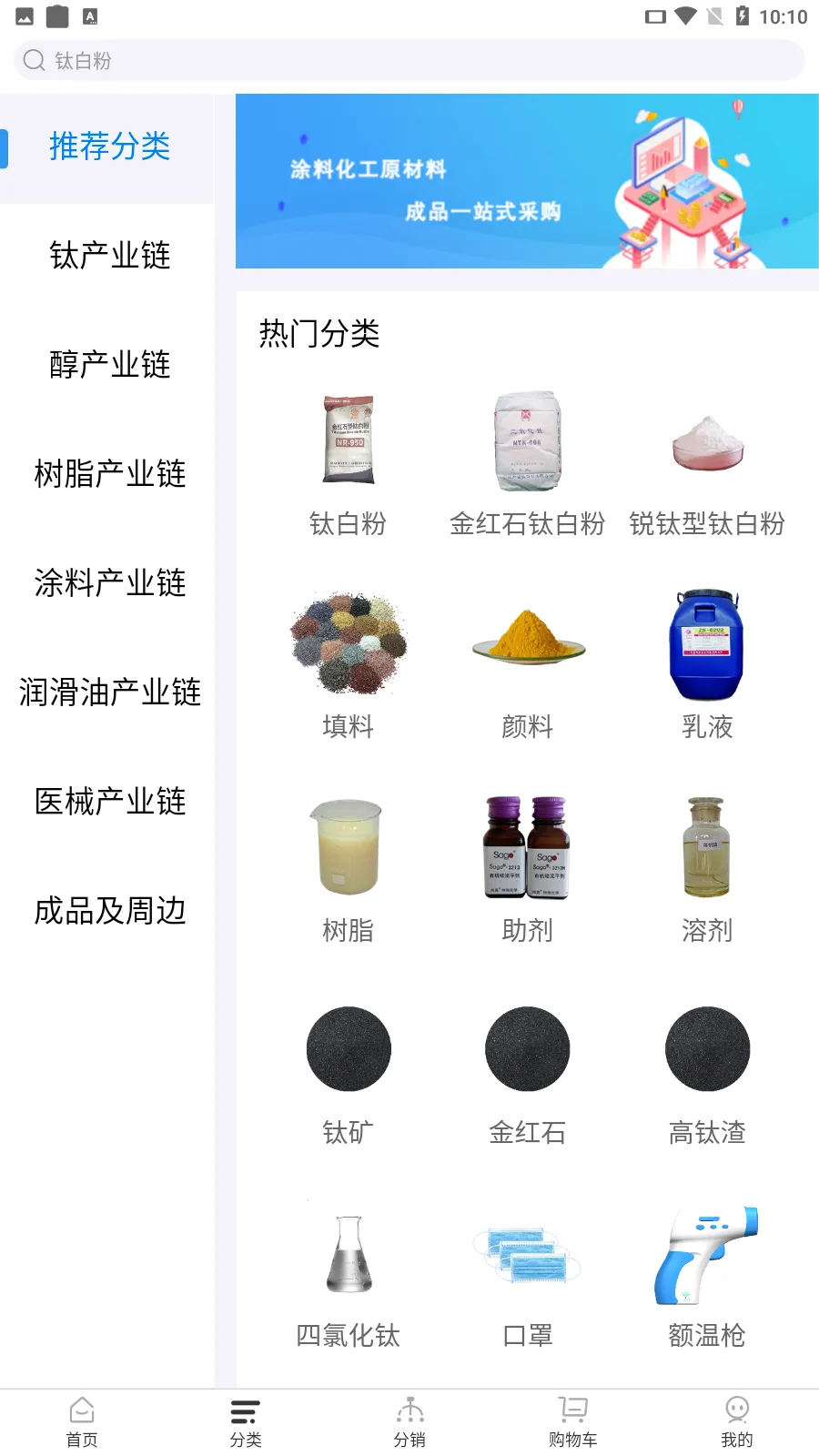819x1456 pixels.
Task: Select the 推荐分类 sidebar entry
Action: [x=109, y=147]
